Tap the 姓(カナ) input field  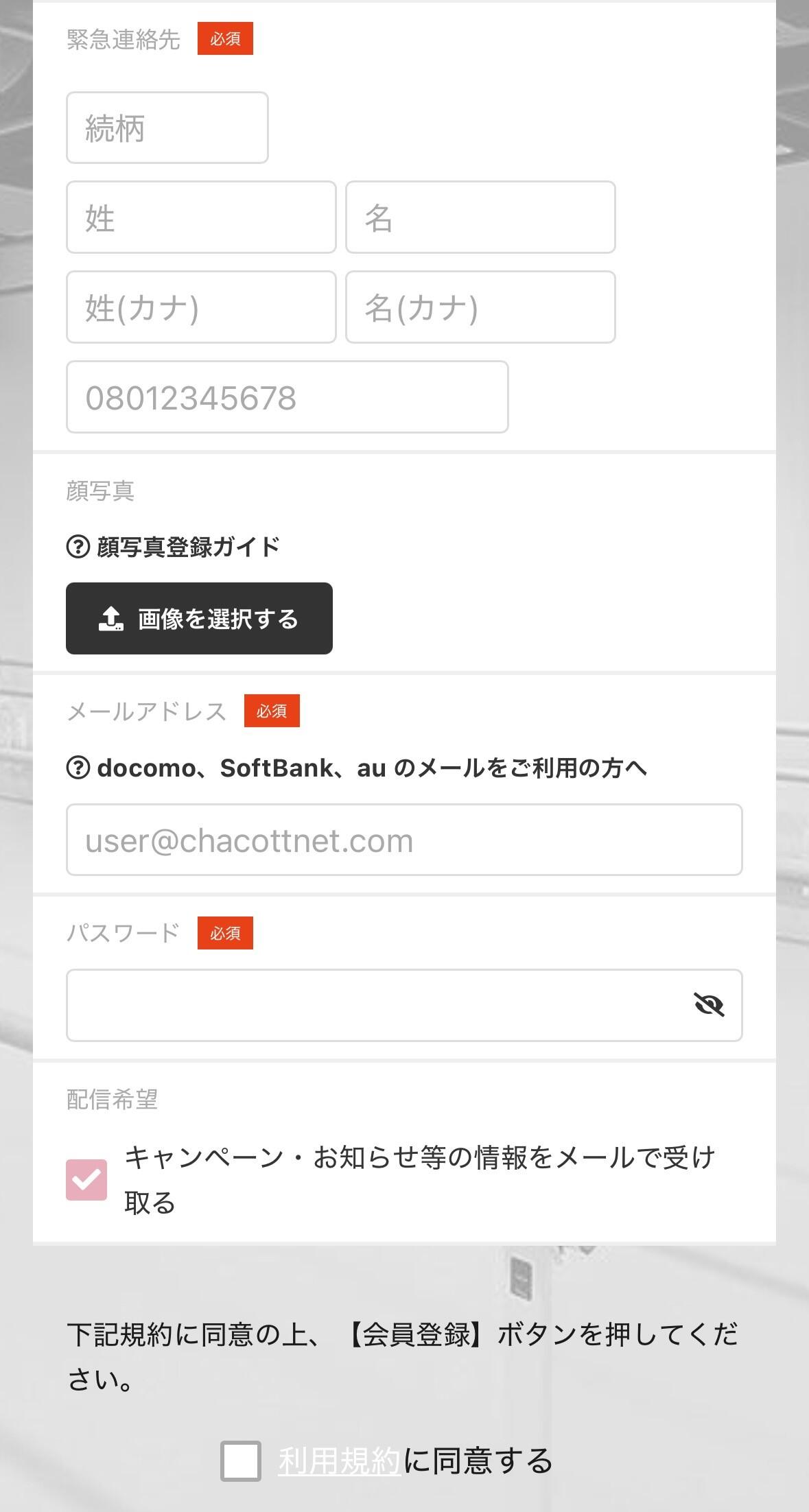[201, 307]
